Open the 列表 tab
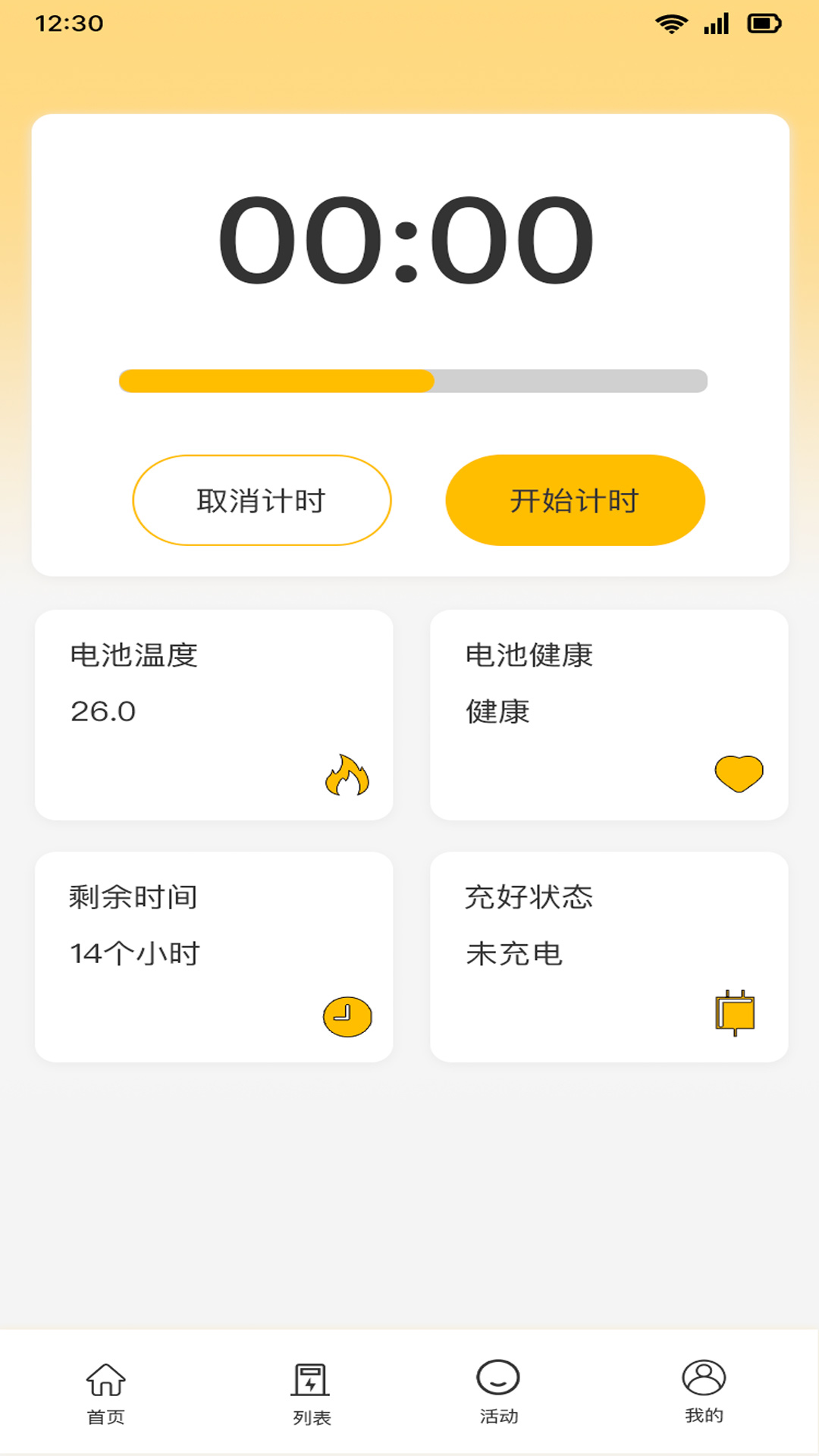This screenshot has width=819, height=1456. coord(312,1394)
